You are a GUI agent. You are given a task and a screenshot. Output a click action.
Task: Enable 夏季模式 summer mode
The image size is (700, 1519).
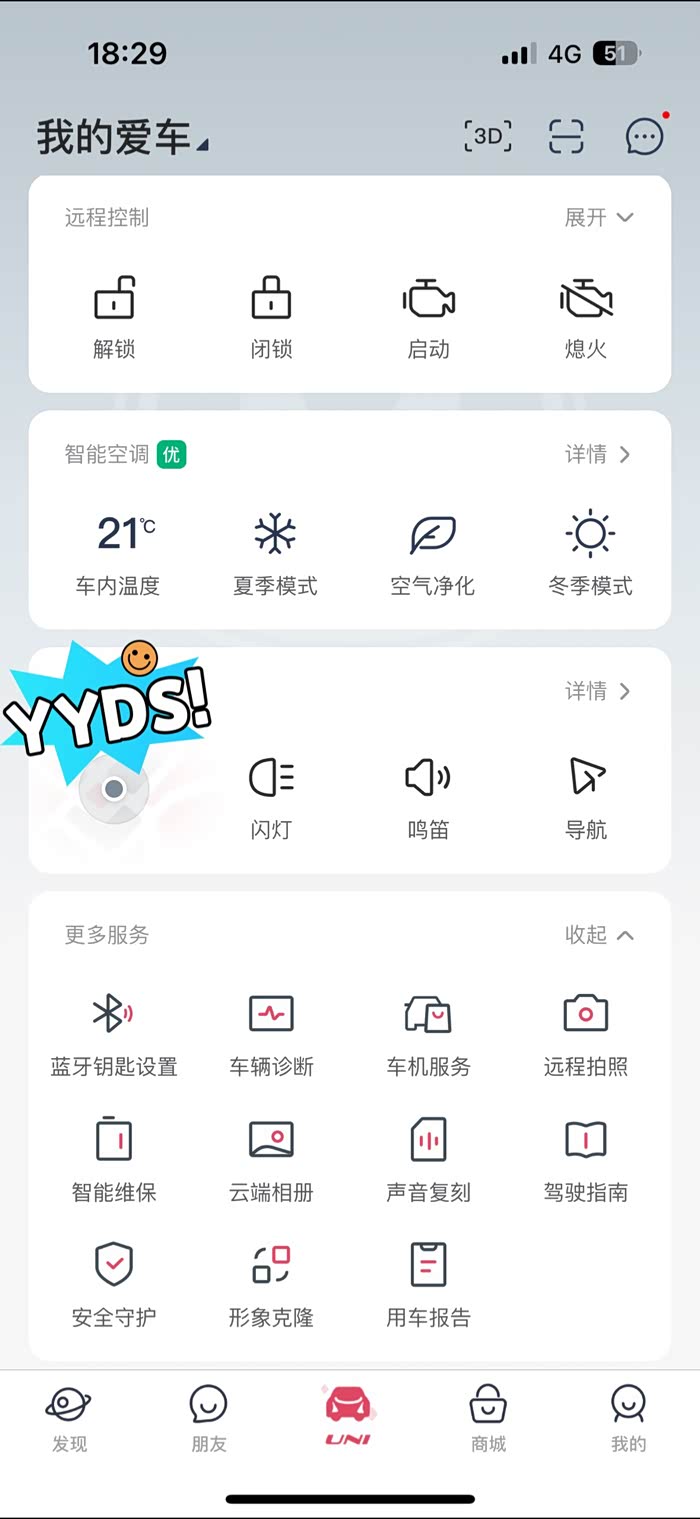coord(275,554)
